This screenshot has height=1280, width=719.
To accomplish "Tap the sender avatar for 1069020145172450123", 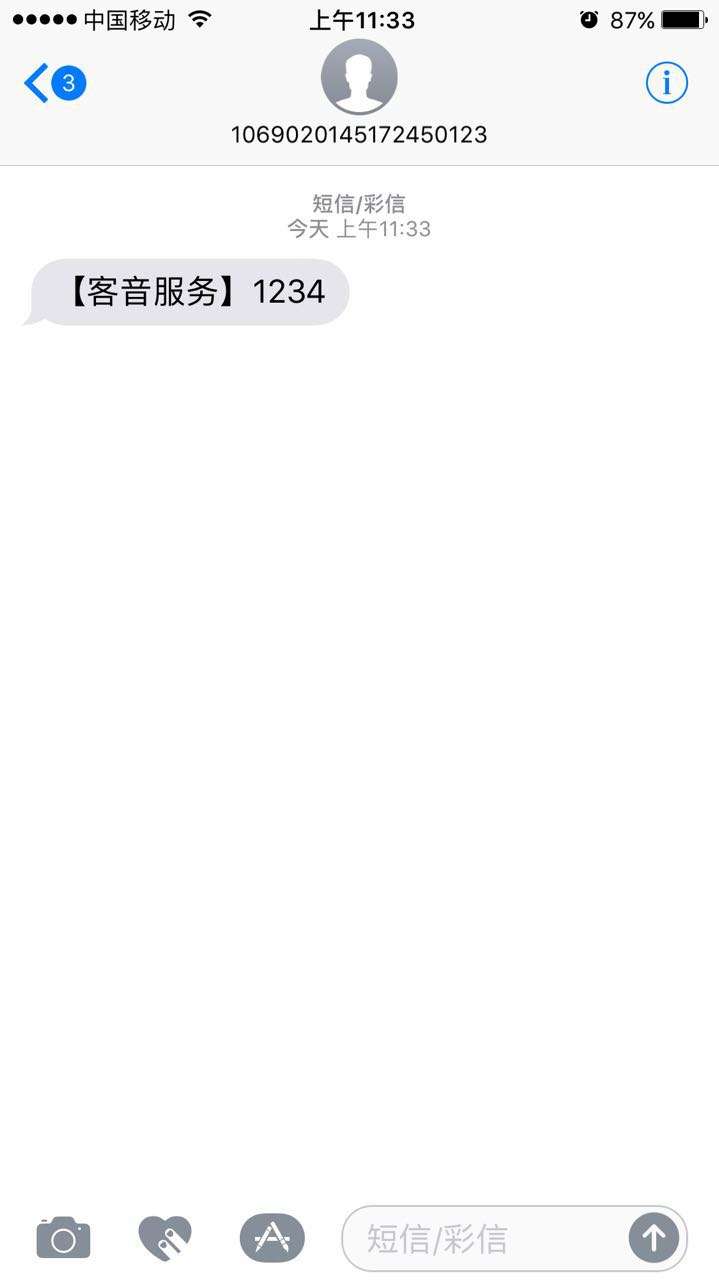I will [x=359, y=77].
